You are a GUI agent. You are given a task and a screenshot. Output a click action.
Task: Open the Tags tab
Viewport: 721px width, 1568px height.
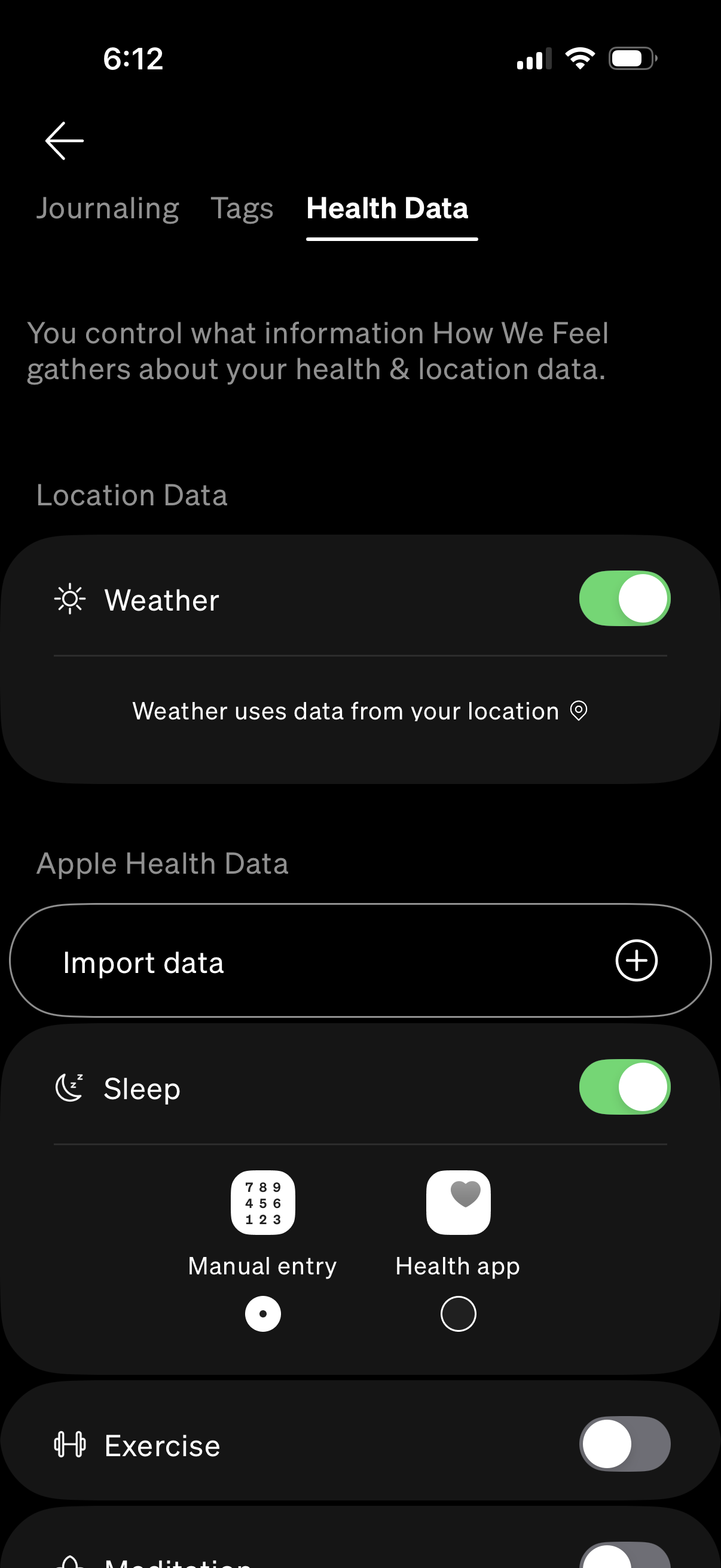tap(242, 208)
